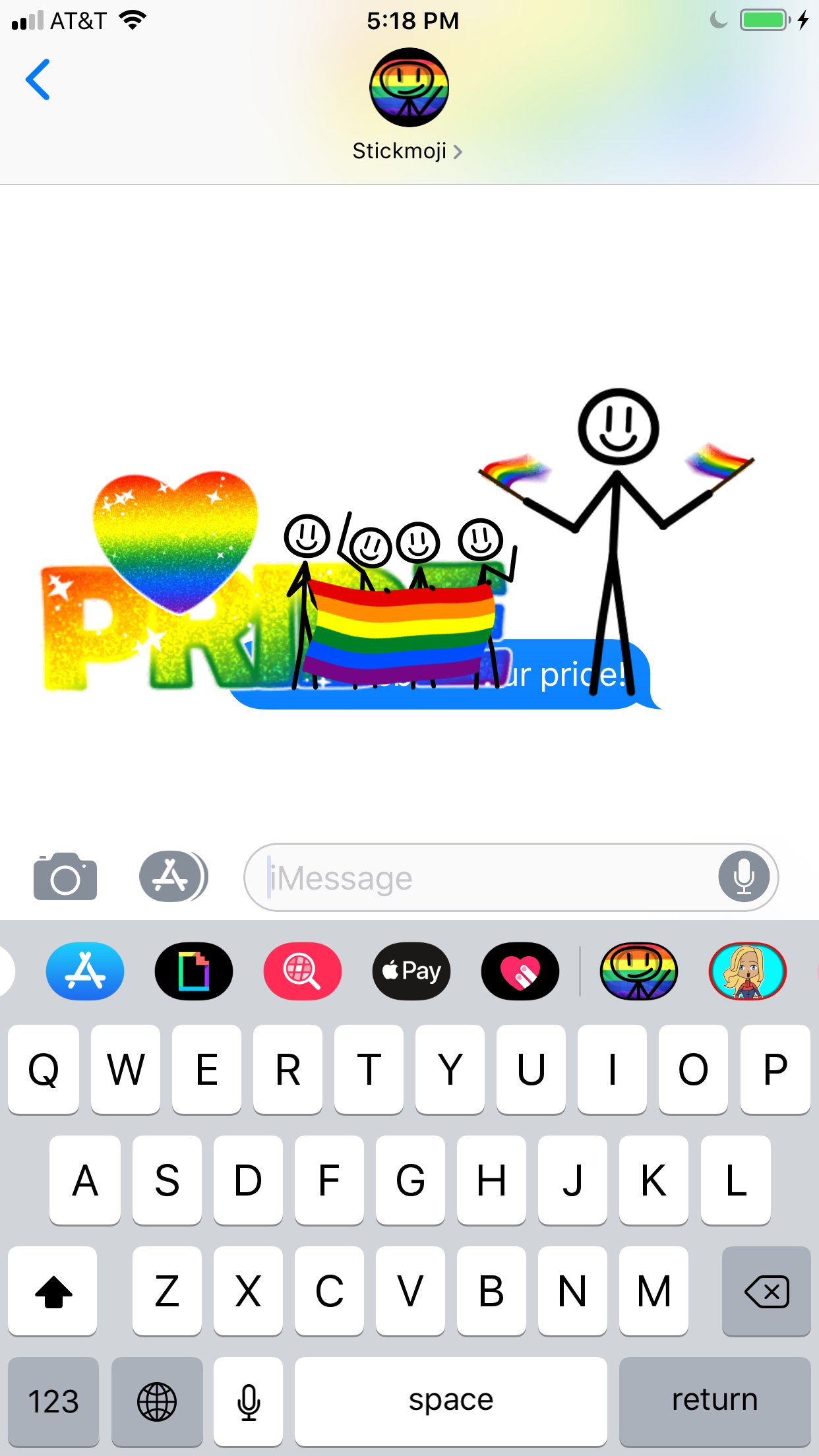Viewport: 819px width, 1456px height.
Task: Open the iMessage apps drawer
Action: pyautogui.click(x=173, y=877)
